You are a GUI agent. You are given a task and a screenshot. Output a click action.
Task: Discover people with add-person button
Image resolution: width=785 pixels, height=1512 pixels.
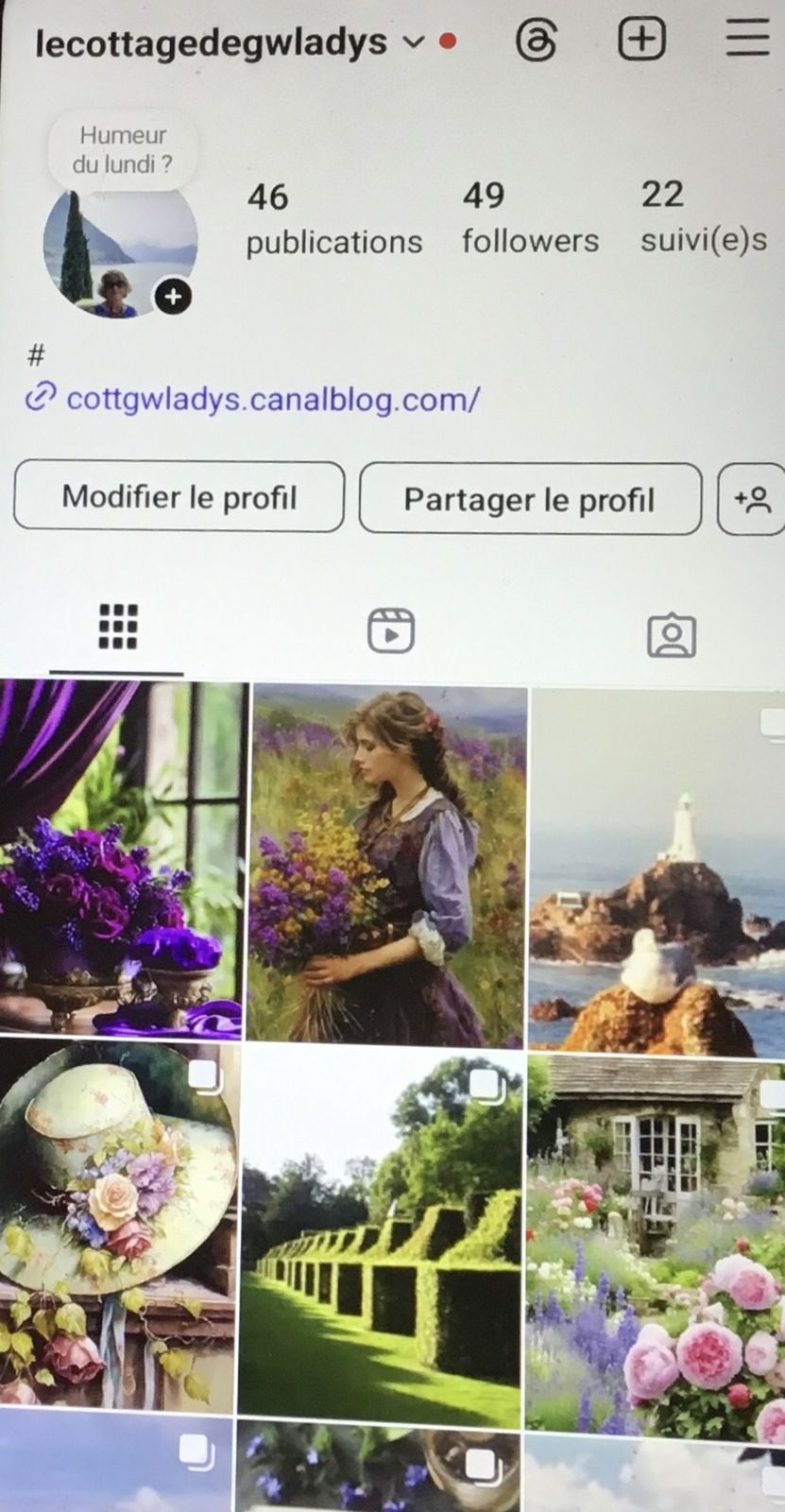752,499
